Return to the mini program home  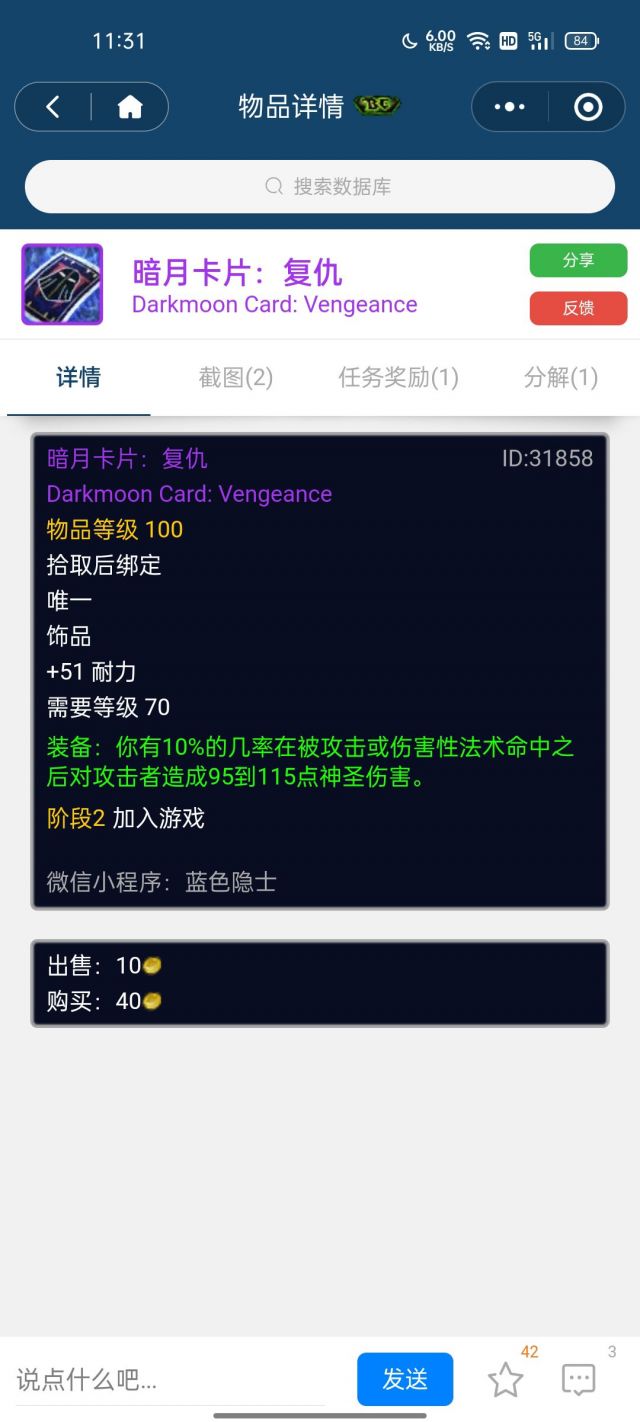tap(130, 107)
